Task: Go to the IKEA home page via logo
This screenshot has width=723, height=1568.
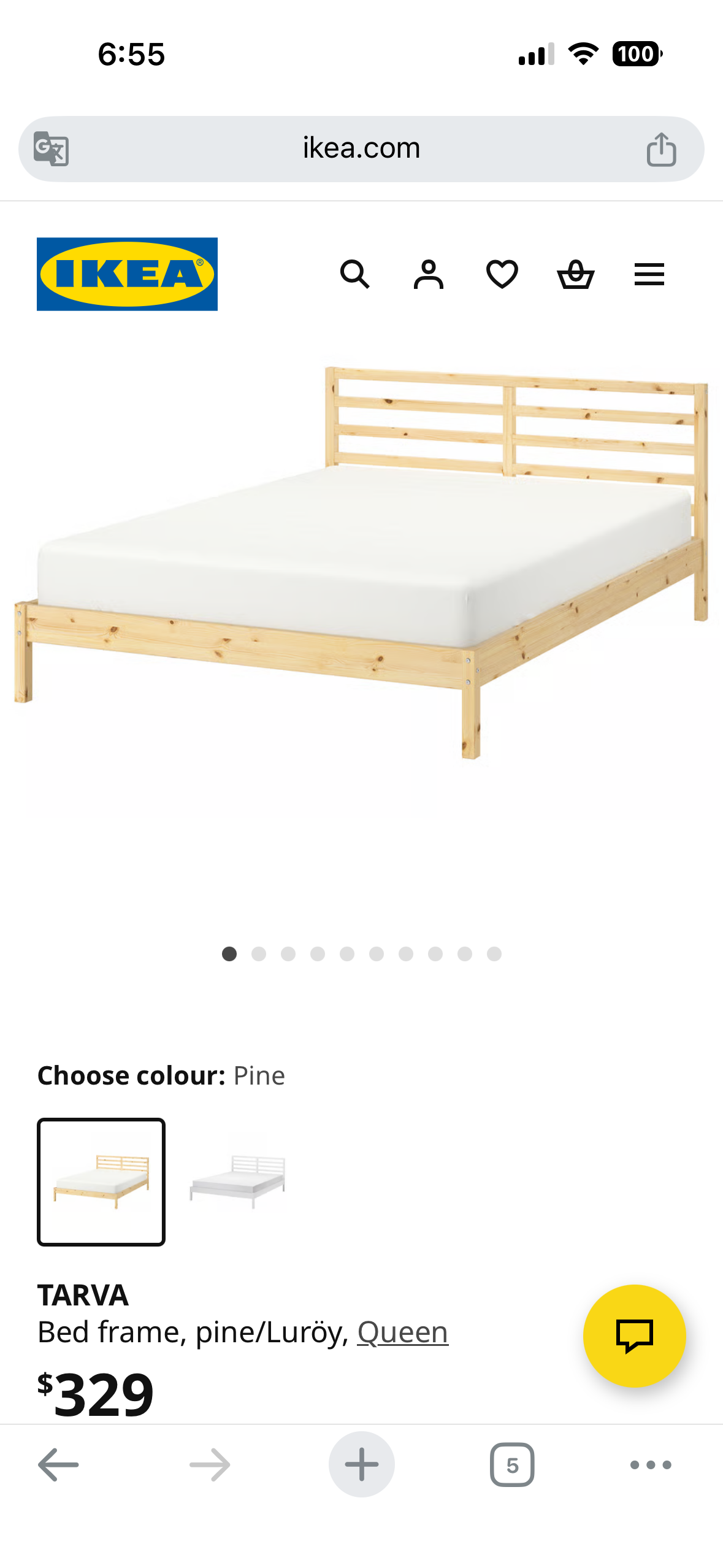Action: [127, 274]
